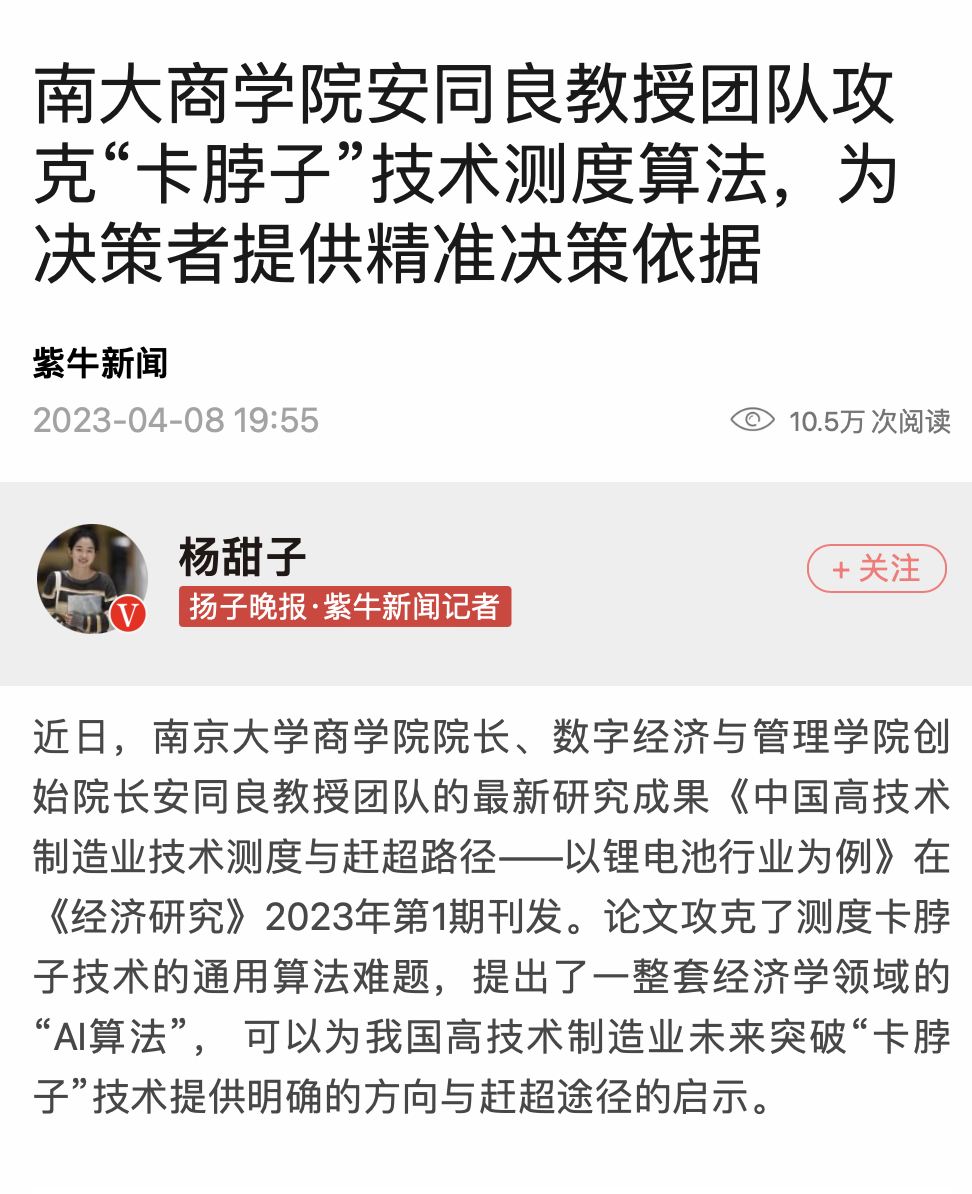Follow reporter 杨甜子 with the 关注 button
The image size is (972, 1194).
coord(876,569)
